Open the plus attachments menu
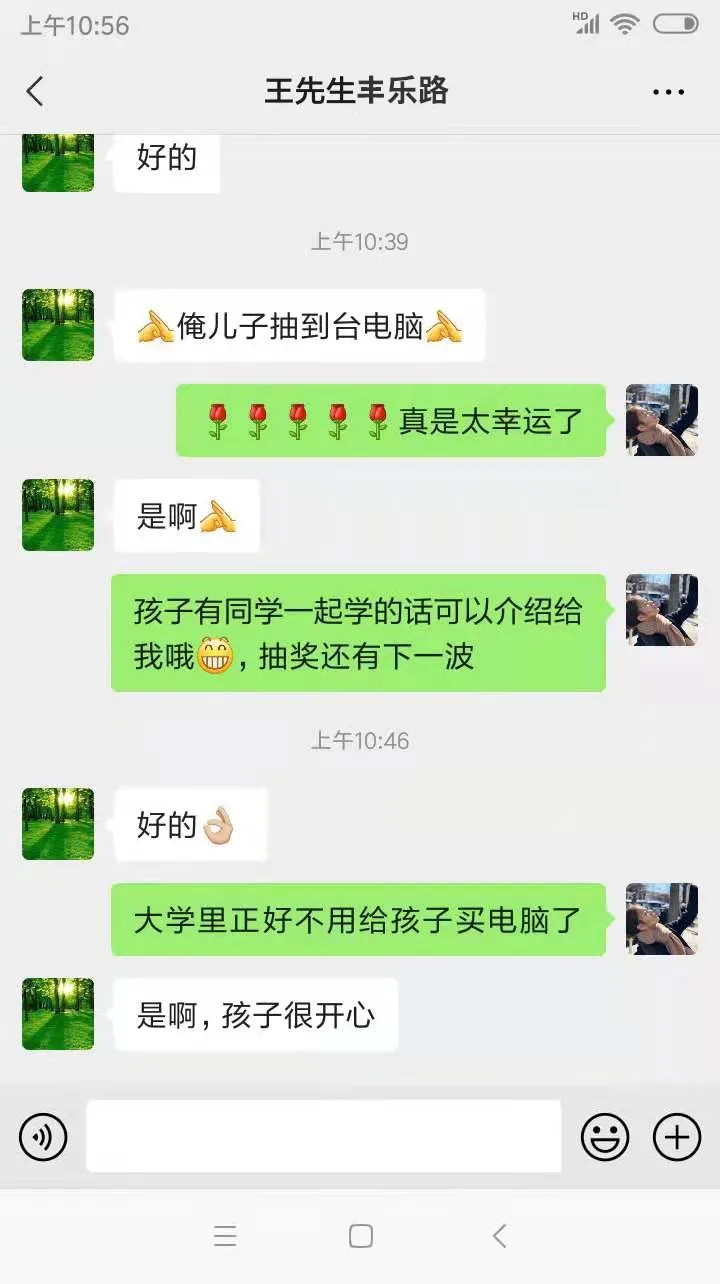Image resolution: width=720 pixels, height=1284 pixels. coord(677,1137)
